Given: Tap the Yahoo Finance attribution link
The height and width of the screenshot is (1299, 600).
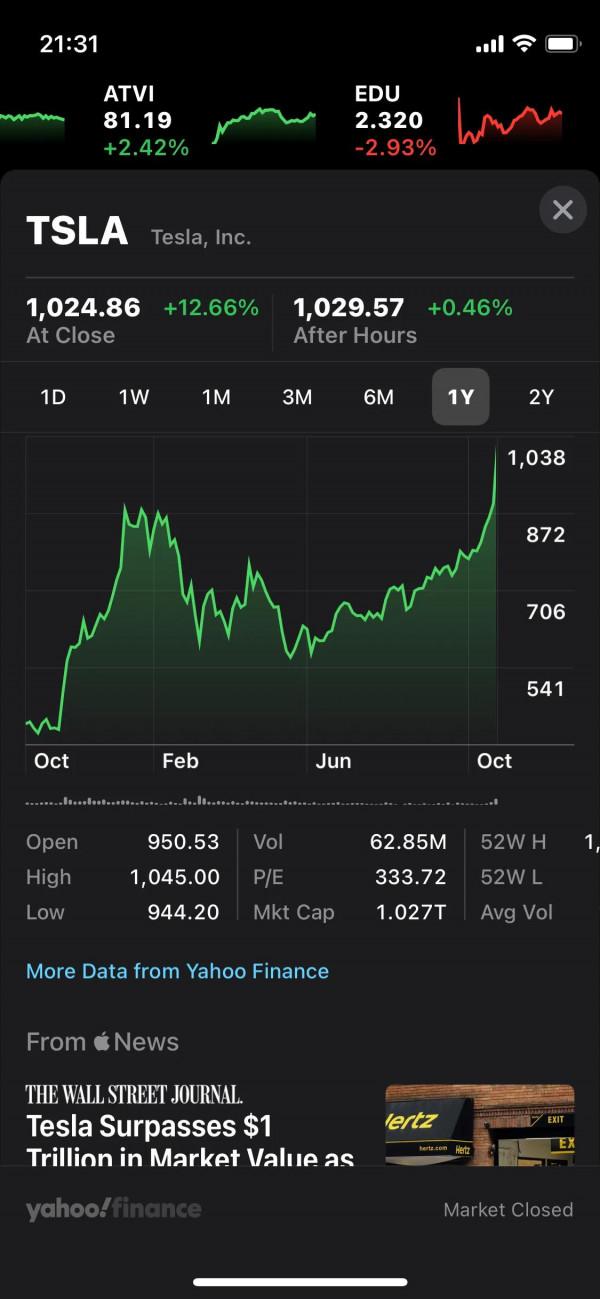Looking at the screenshot, I should (x=113, y=1209).
